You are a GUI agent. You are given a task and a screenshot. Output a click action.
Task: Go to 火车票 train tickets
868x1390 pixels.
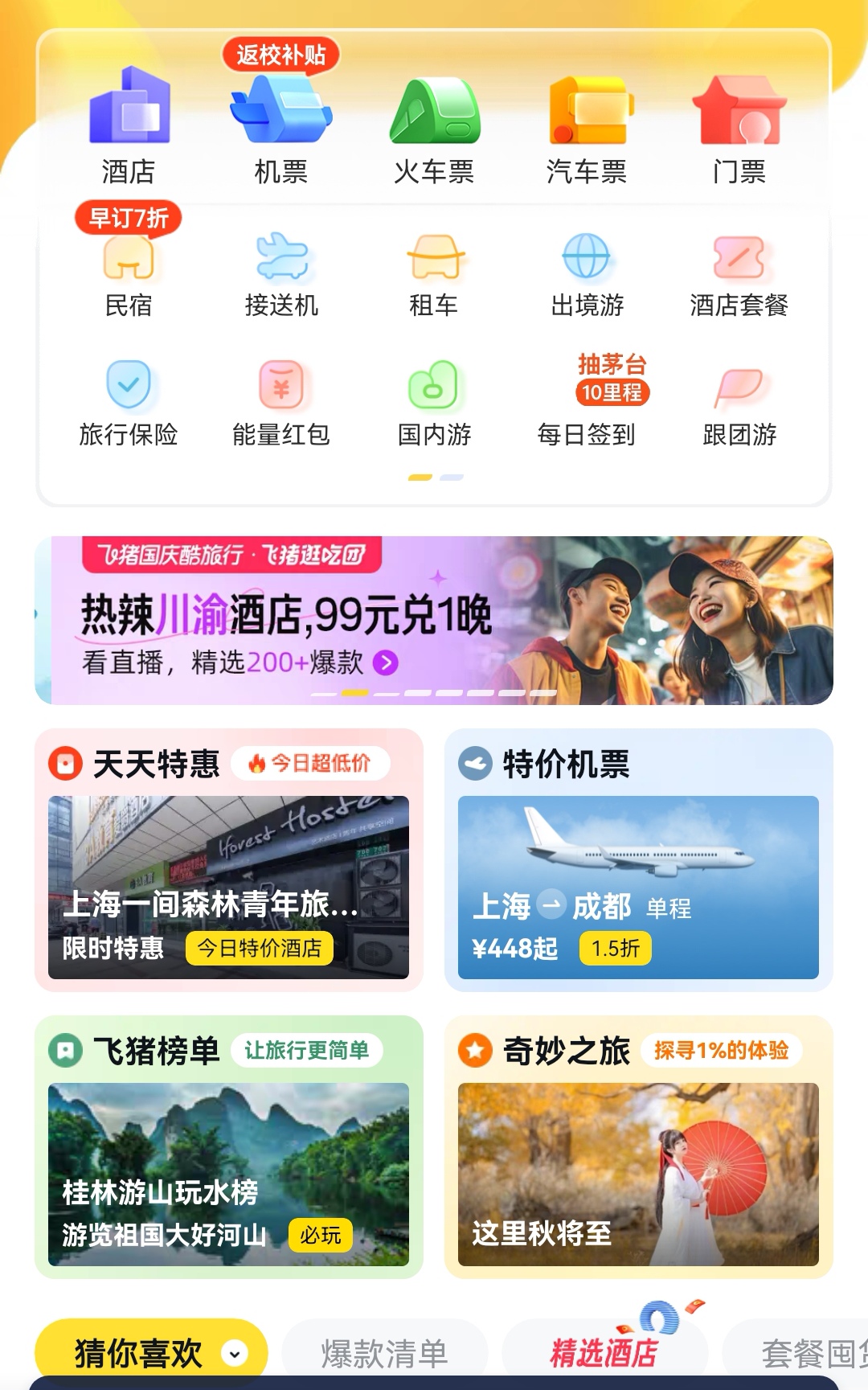click(x=434, y=129)
